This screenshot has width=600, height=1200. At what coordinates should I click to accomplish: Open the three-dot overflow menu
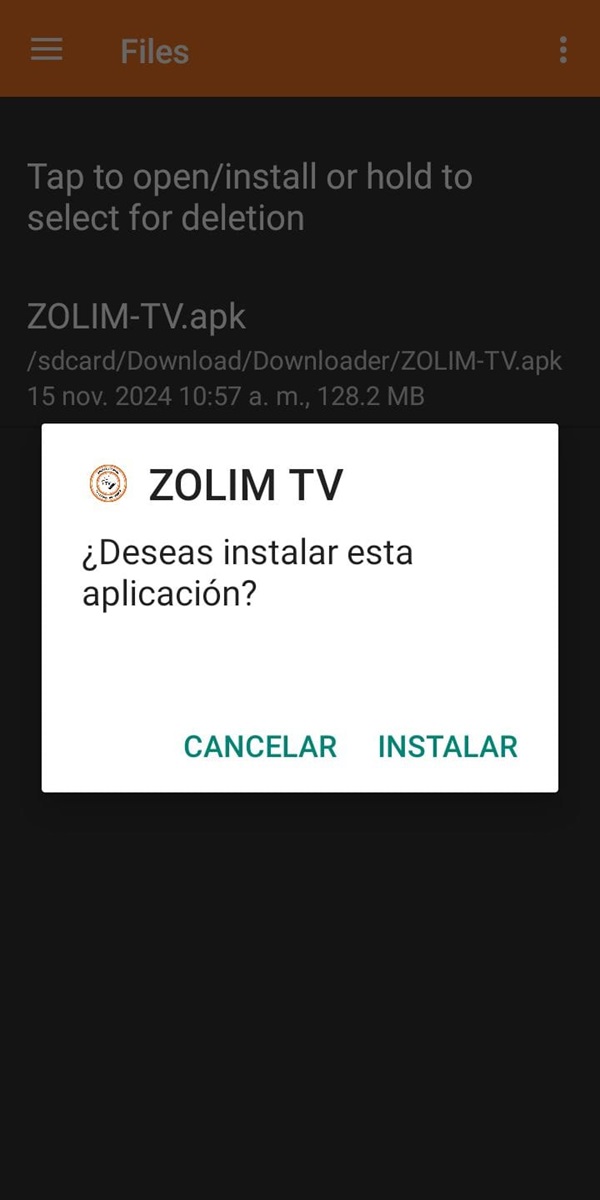tap(564, 49)
